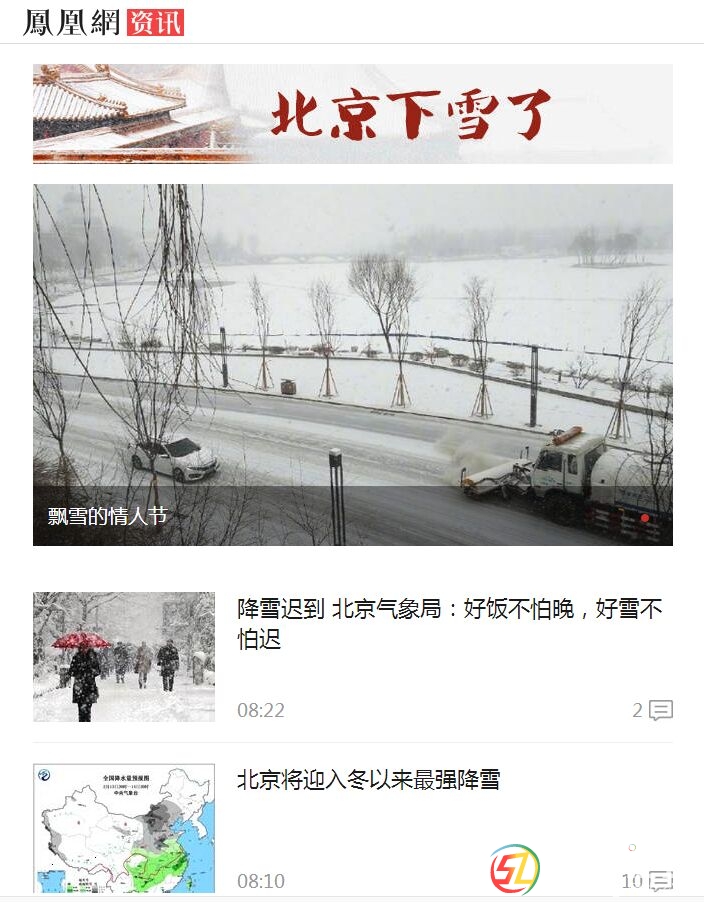Open comments on 降雪迟到 article
This screenshot has width=704, height=902.
coord(653,710)
